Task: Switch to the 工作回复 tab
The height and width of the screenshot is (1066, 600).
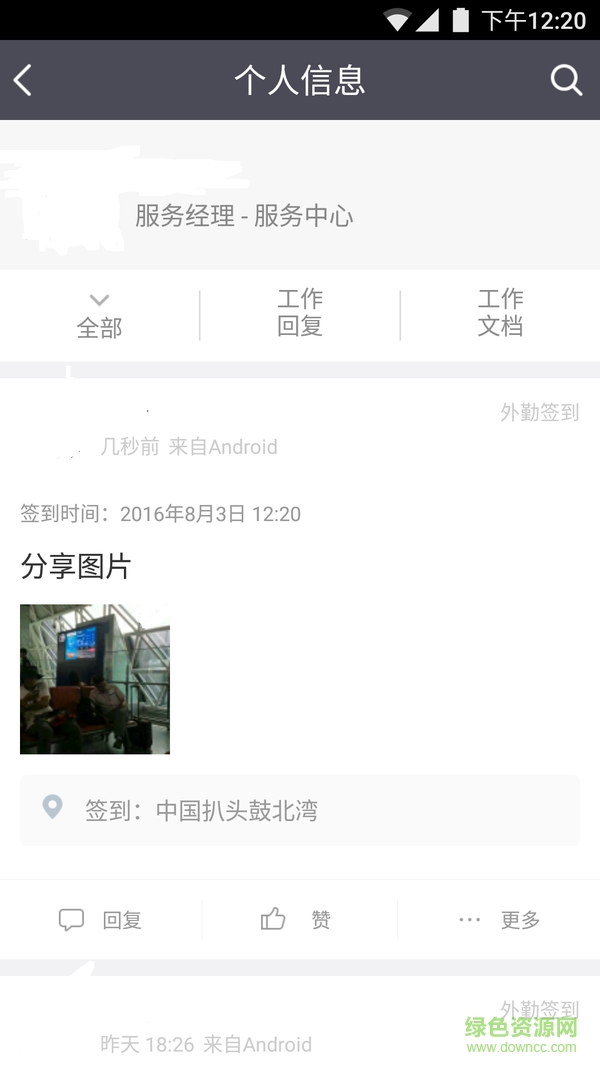Action: point(300,313)
